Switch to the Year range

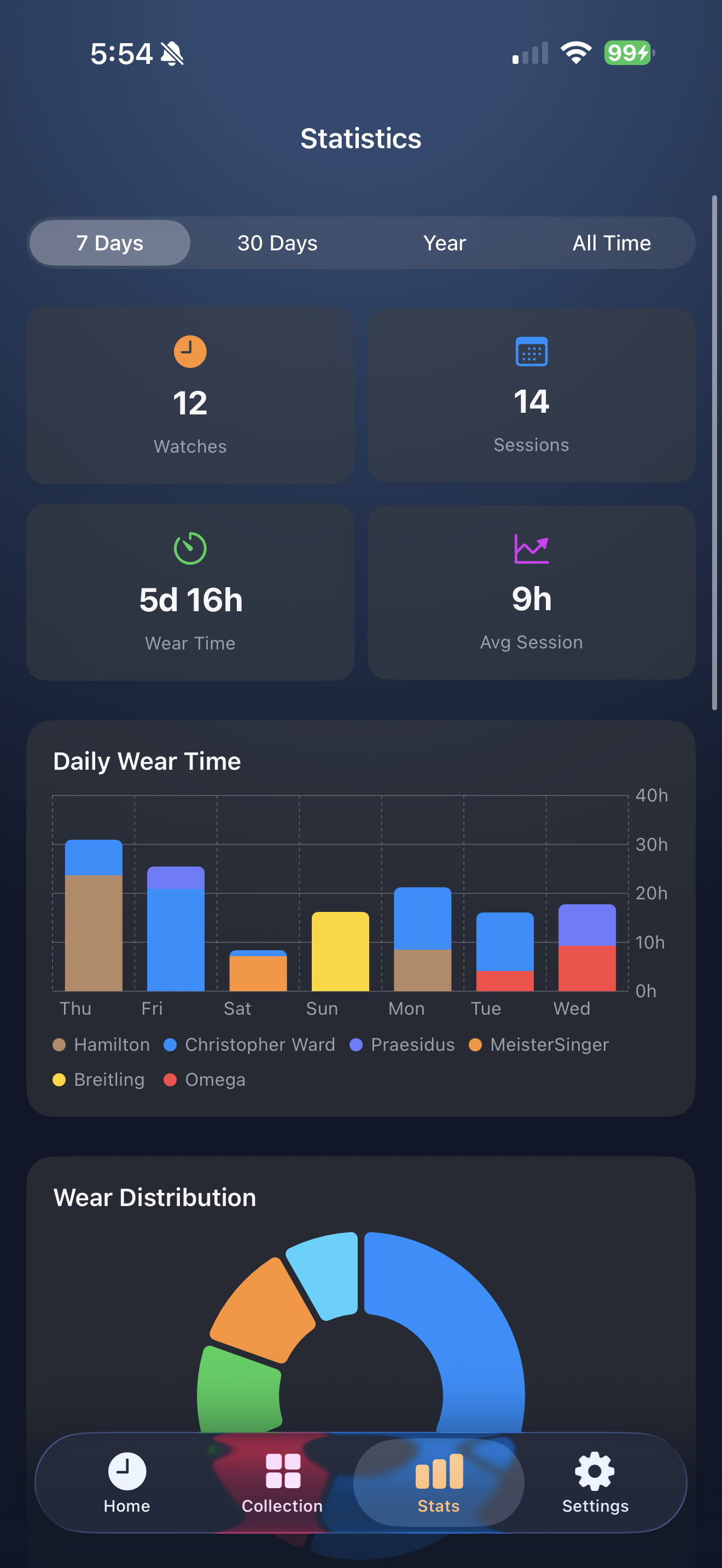[444, 243]
